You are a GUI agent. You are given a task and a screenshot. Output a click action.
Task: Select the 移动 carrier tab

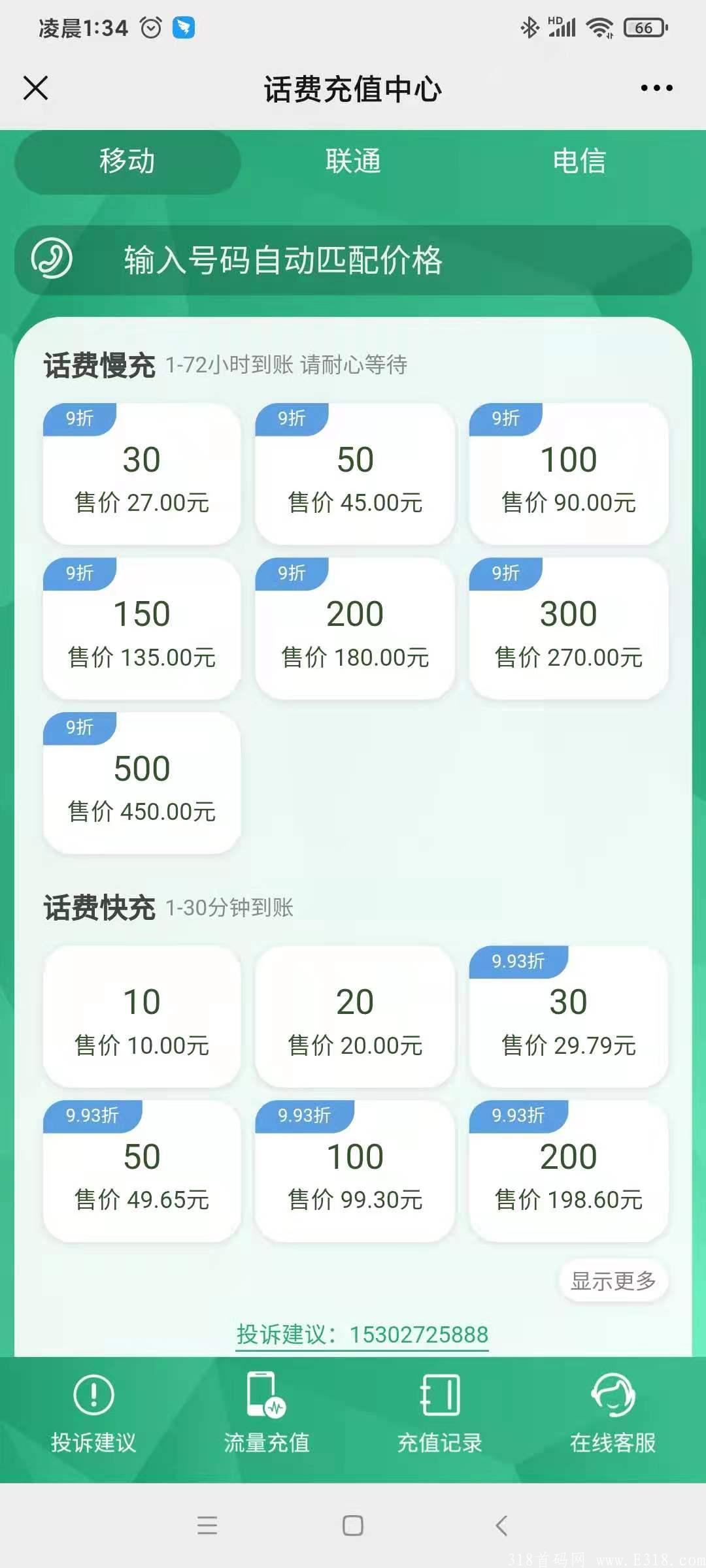(x=126, y=160)
